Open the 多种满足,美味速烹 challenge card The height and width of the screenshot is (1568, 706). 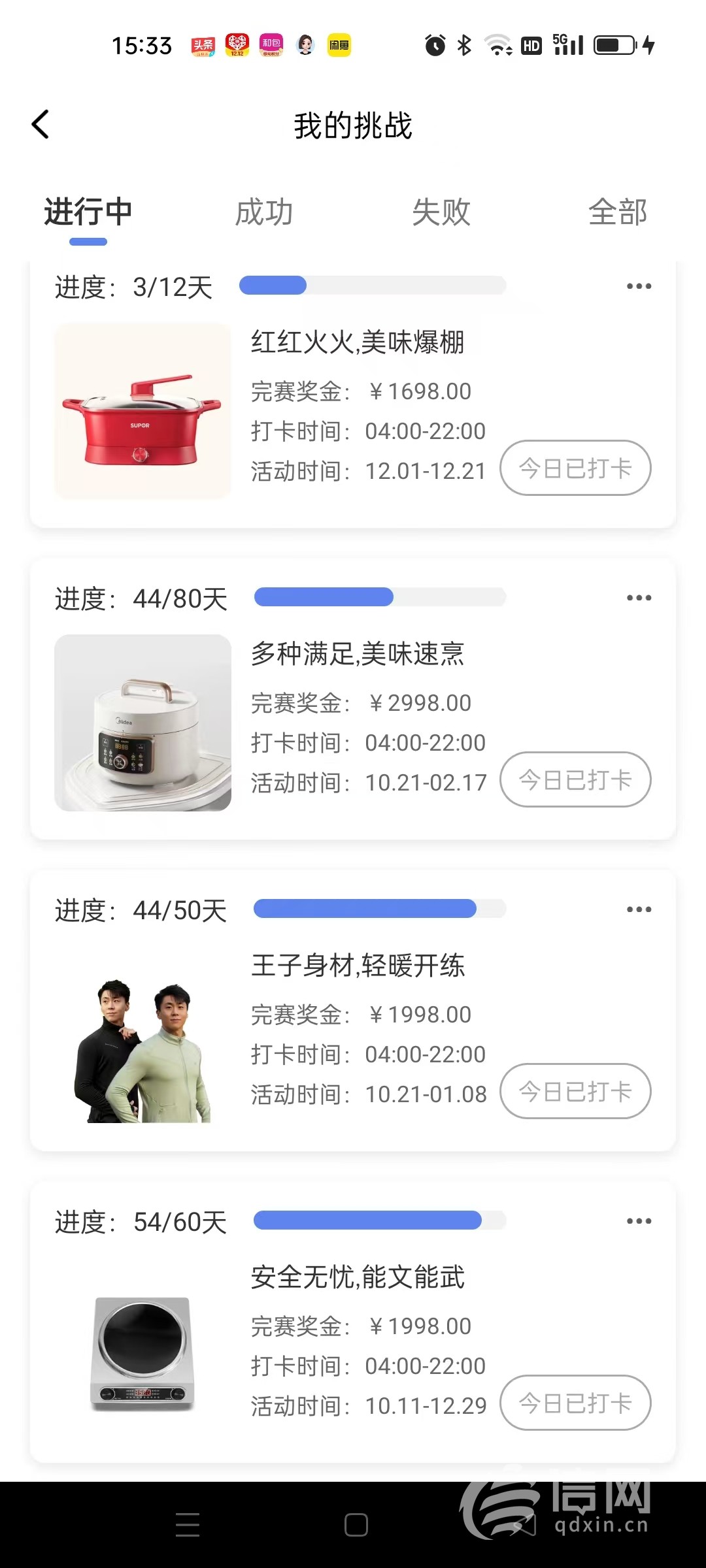pyautogui.click(x=357, y=654)
